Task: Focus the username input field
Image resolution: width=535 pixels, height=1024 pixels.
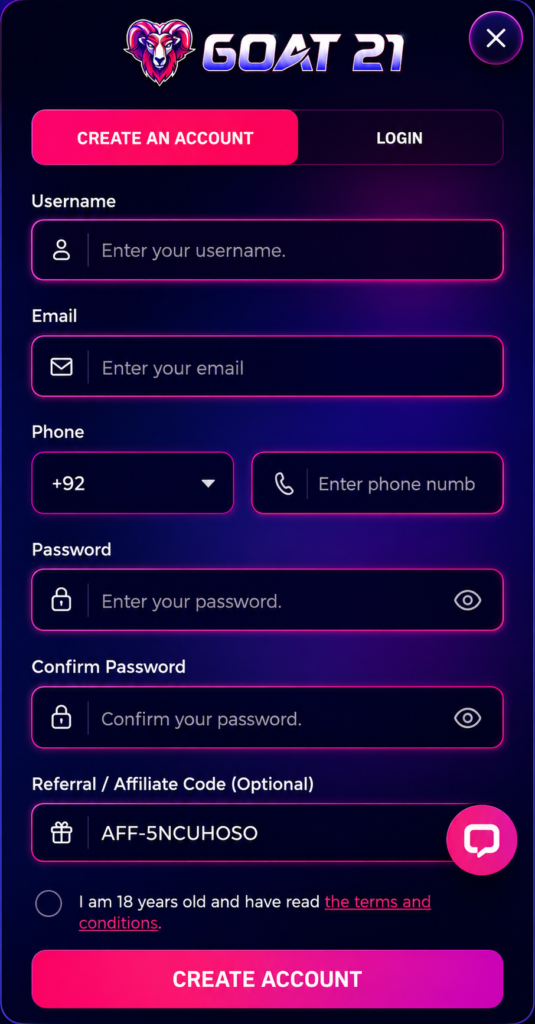Action: [x=267, y=250]
